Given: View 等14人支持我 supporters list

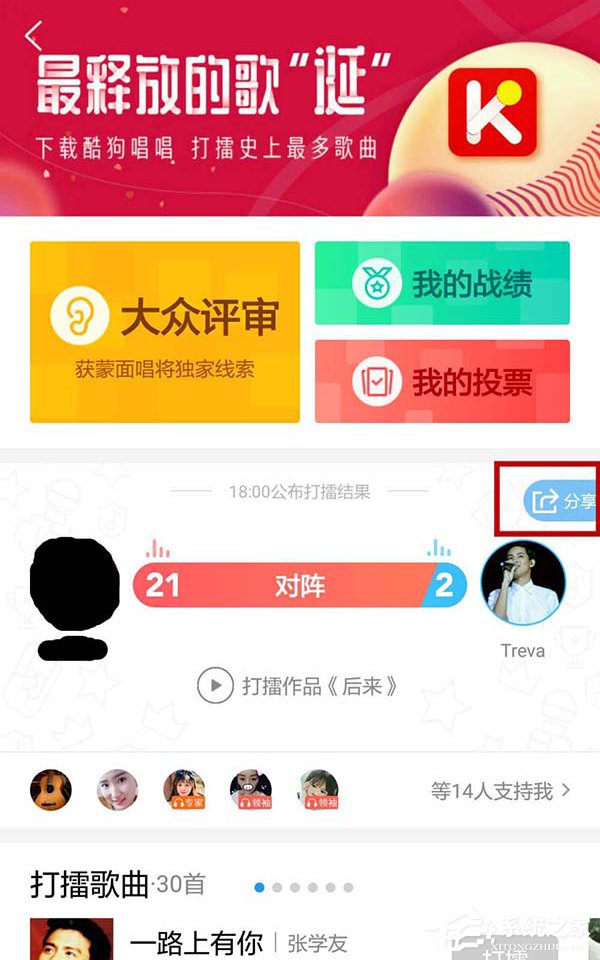Looking at the screenshot, I should 500,791.
